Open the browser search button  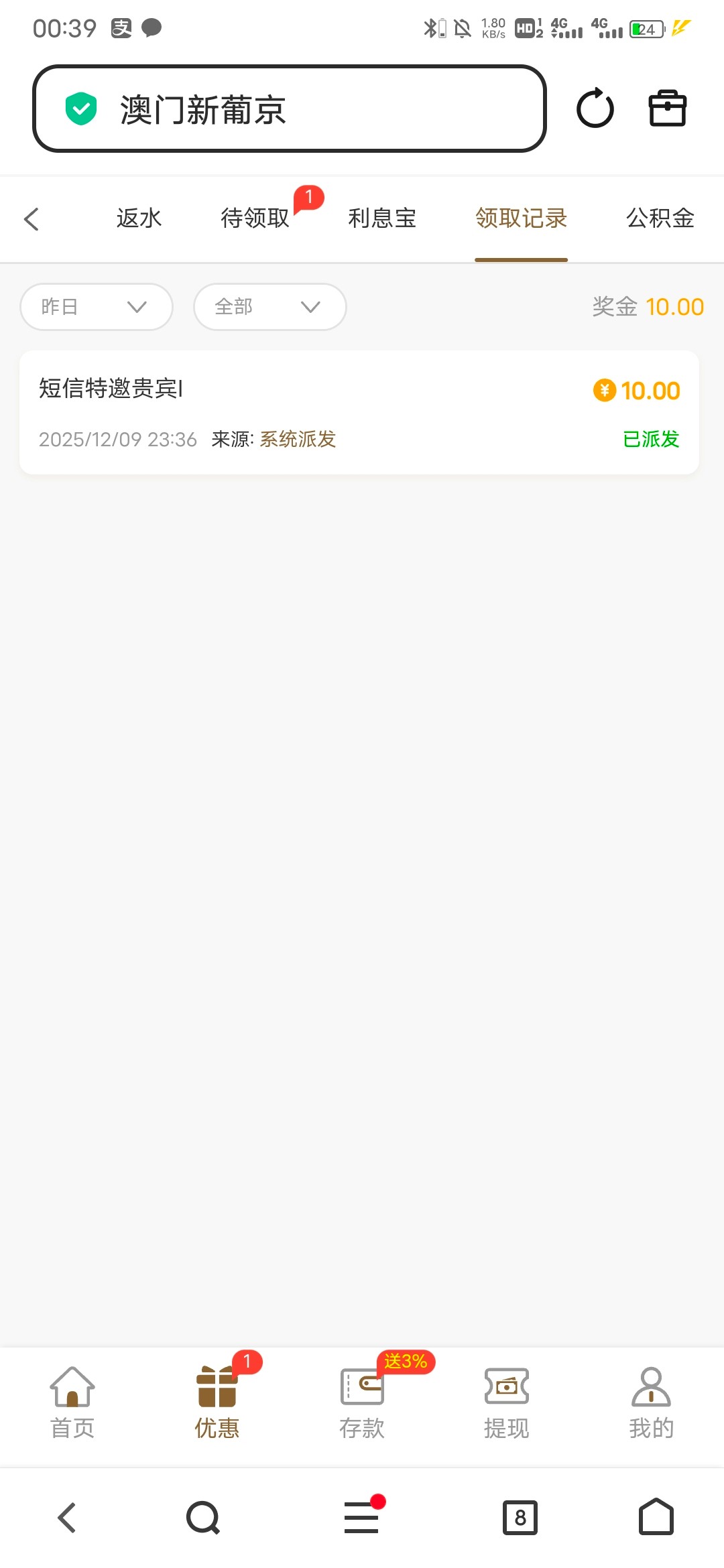pos(203,1518)
